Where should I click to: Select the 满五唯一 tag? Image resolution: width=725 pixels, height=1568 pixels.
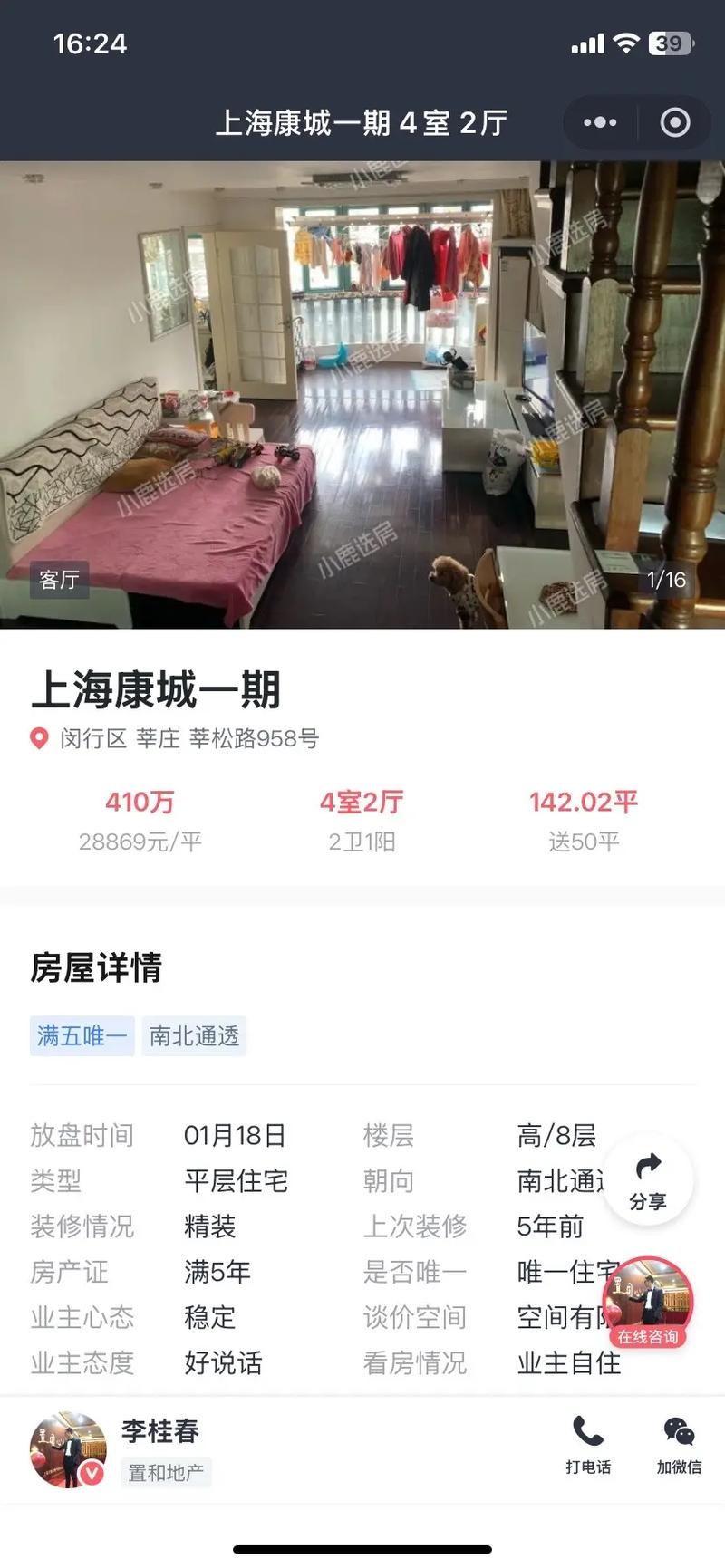tap(81, 1036)
